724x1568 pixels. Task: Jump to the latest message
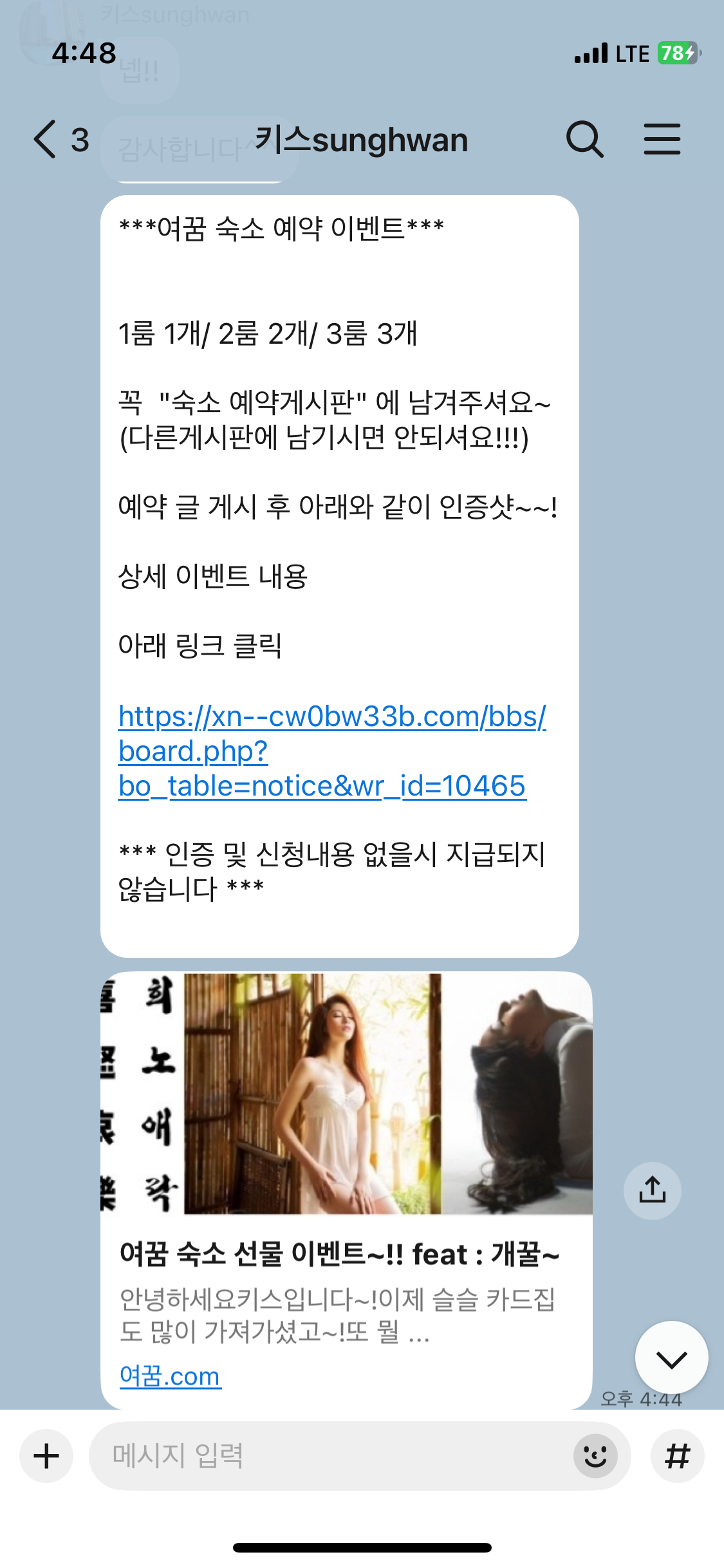point(671,1358)
